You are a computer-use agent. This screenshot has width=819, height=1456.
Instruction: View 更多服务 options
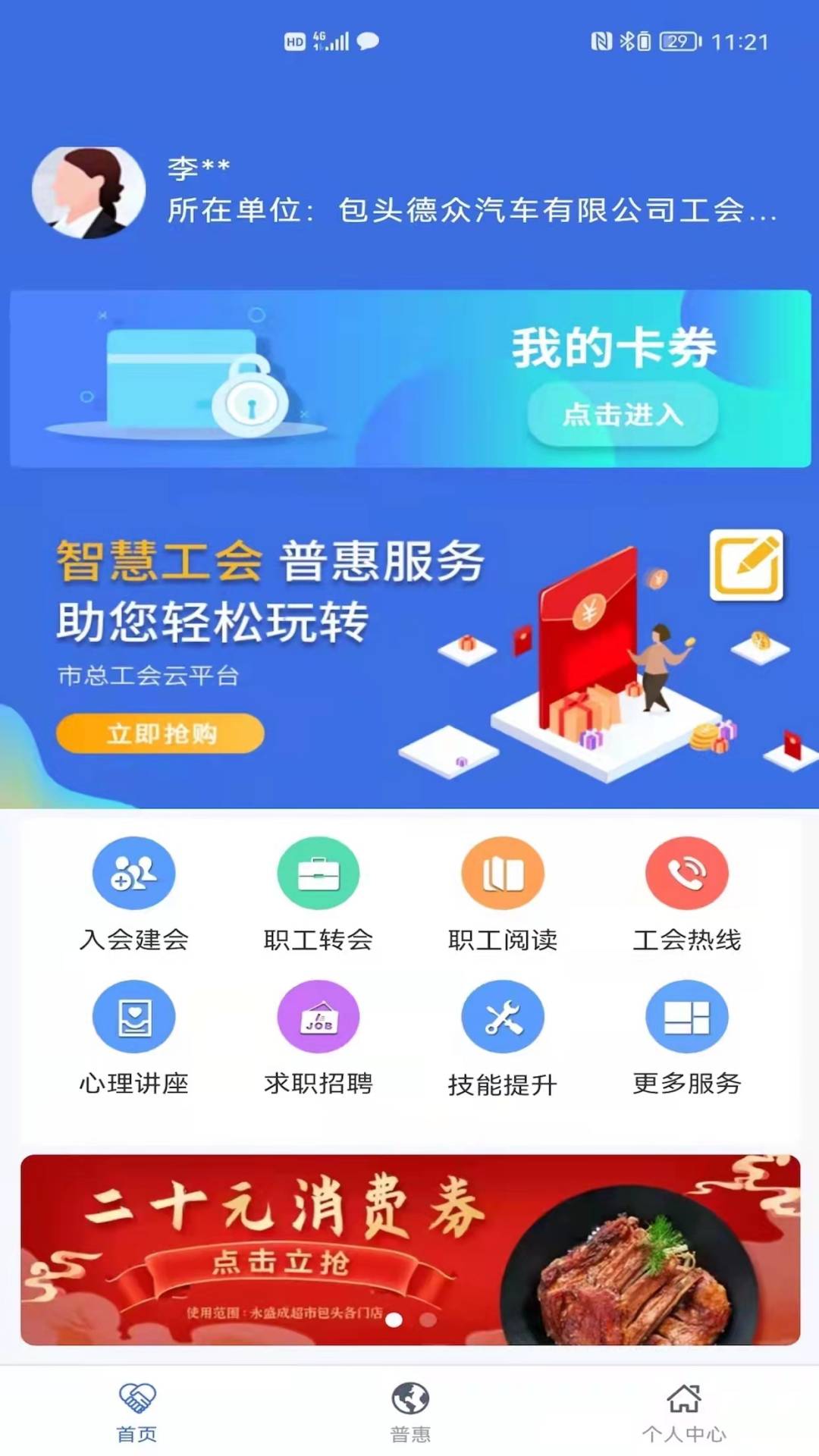click(687, 1018)
